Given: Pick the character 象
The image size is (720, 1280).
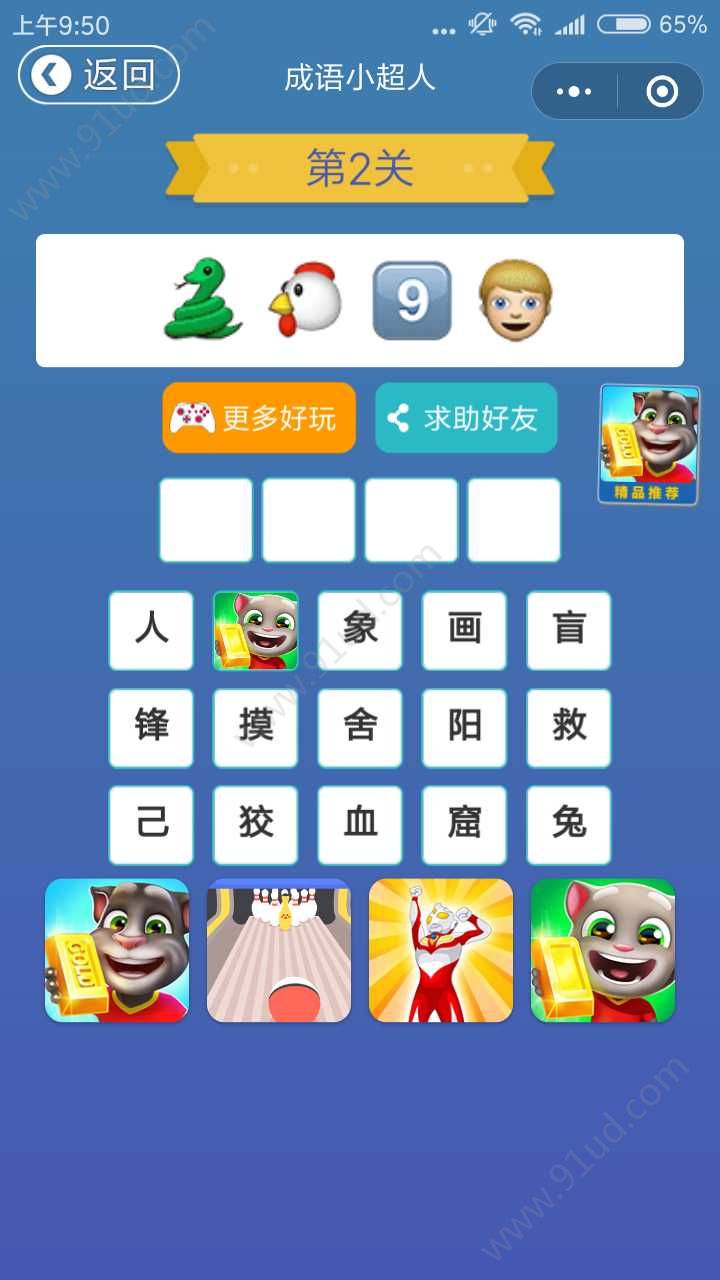Looking at the screenshot, I should click(x=360, y=630).
